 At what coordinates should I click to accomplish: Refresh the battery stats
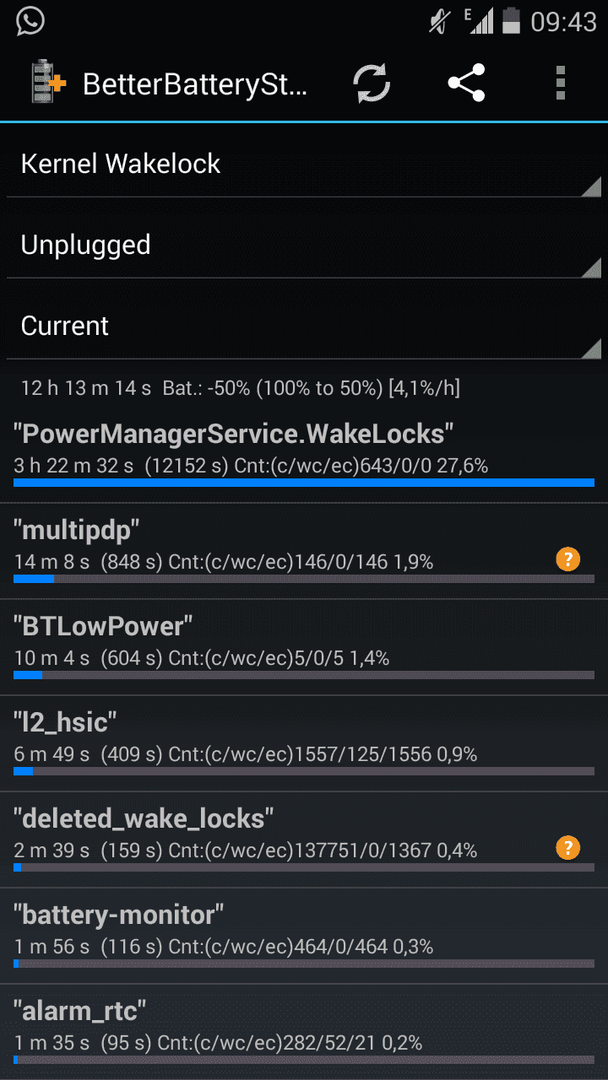[x=372, y=83]
